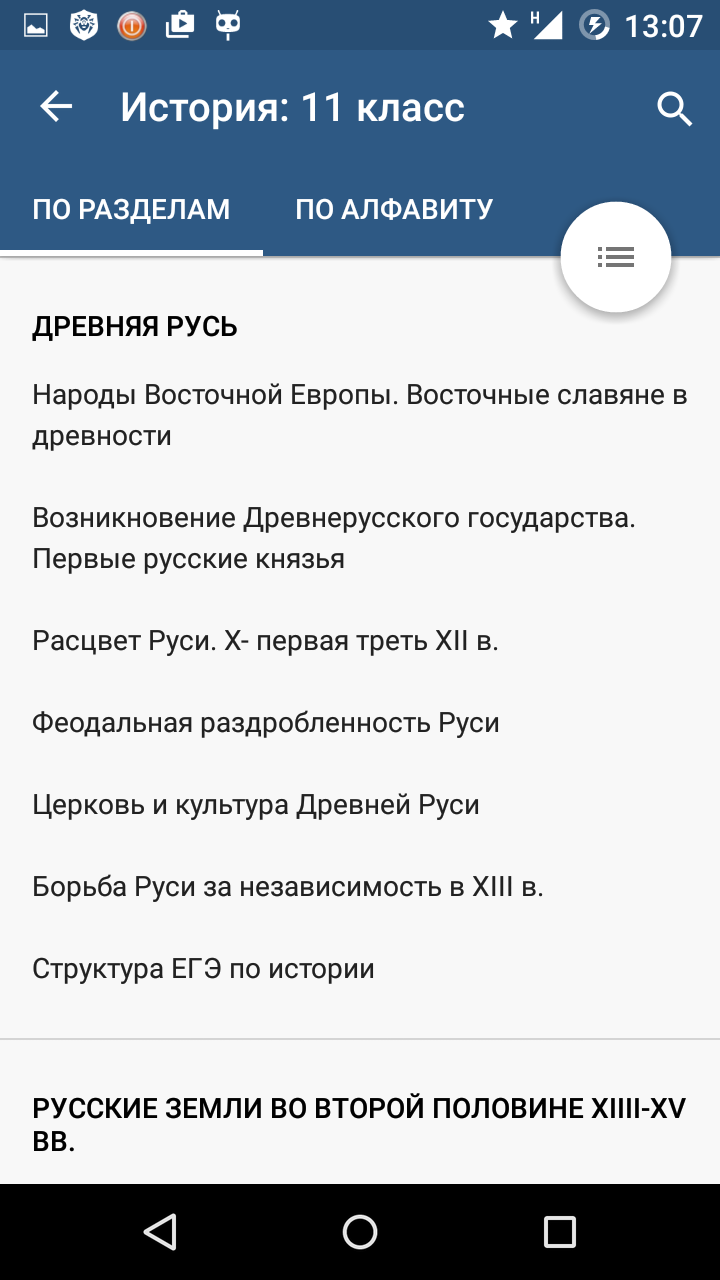Tap the system home button
Screen dimensions: 720x1280
pos(360,1232)
